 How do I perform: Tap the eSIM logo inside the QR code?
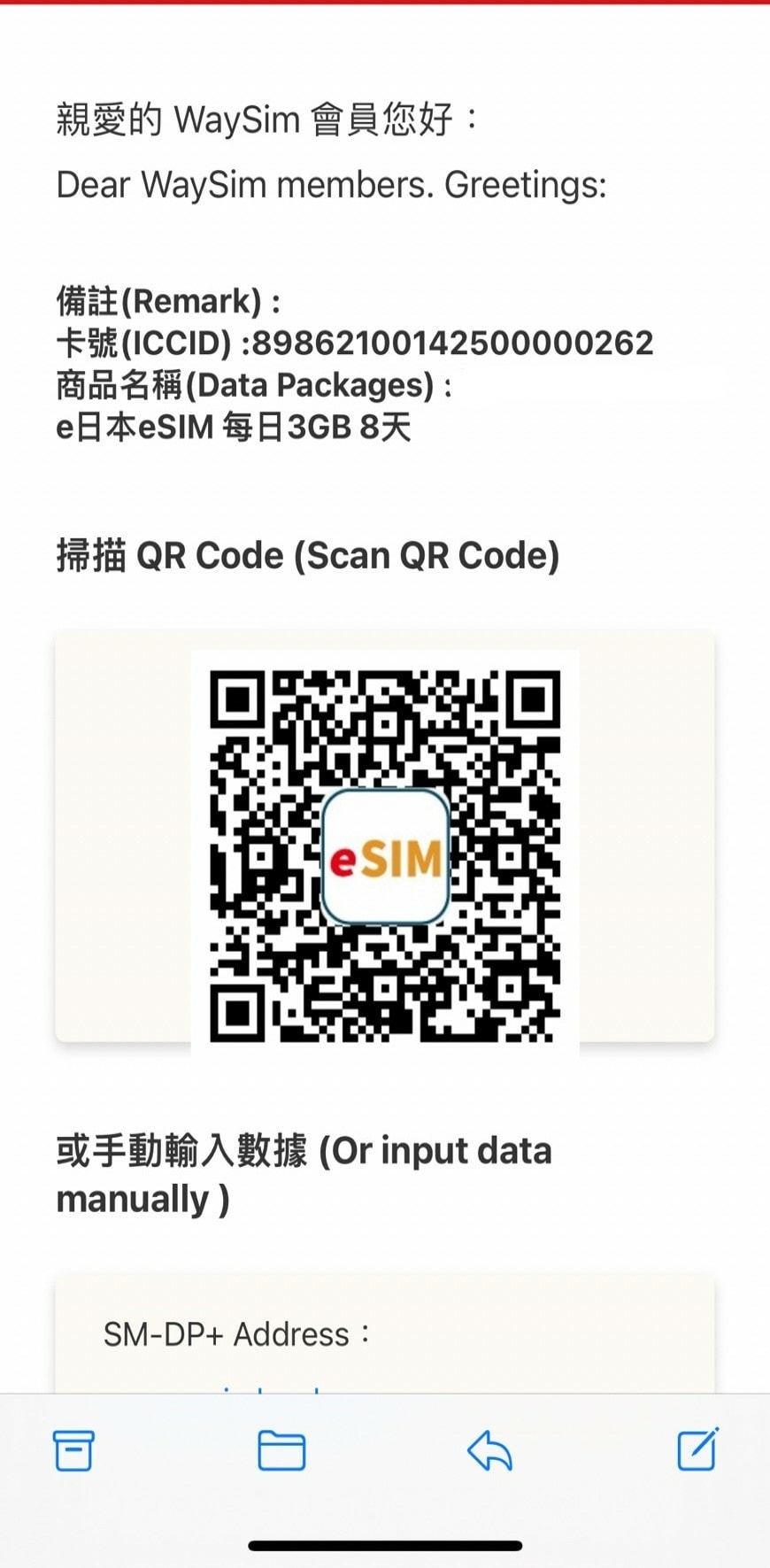pyautogui.click(x=387, y=854)
